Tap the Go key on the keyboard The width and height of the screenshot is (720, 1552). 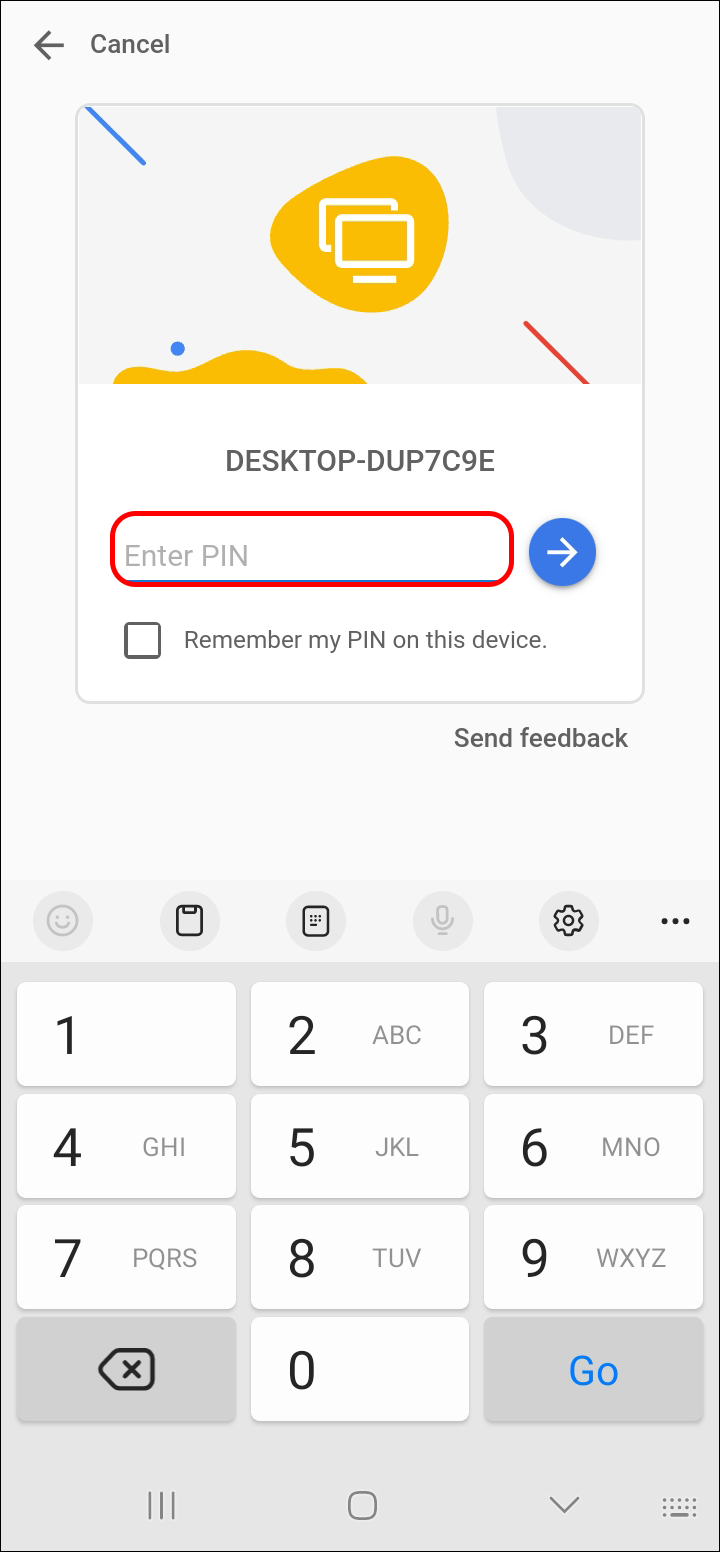click(x=593, y=1369)
